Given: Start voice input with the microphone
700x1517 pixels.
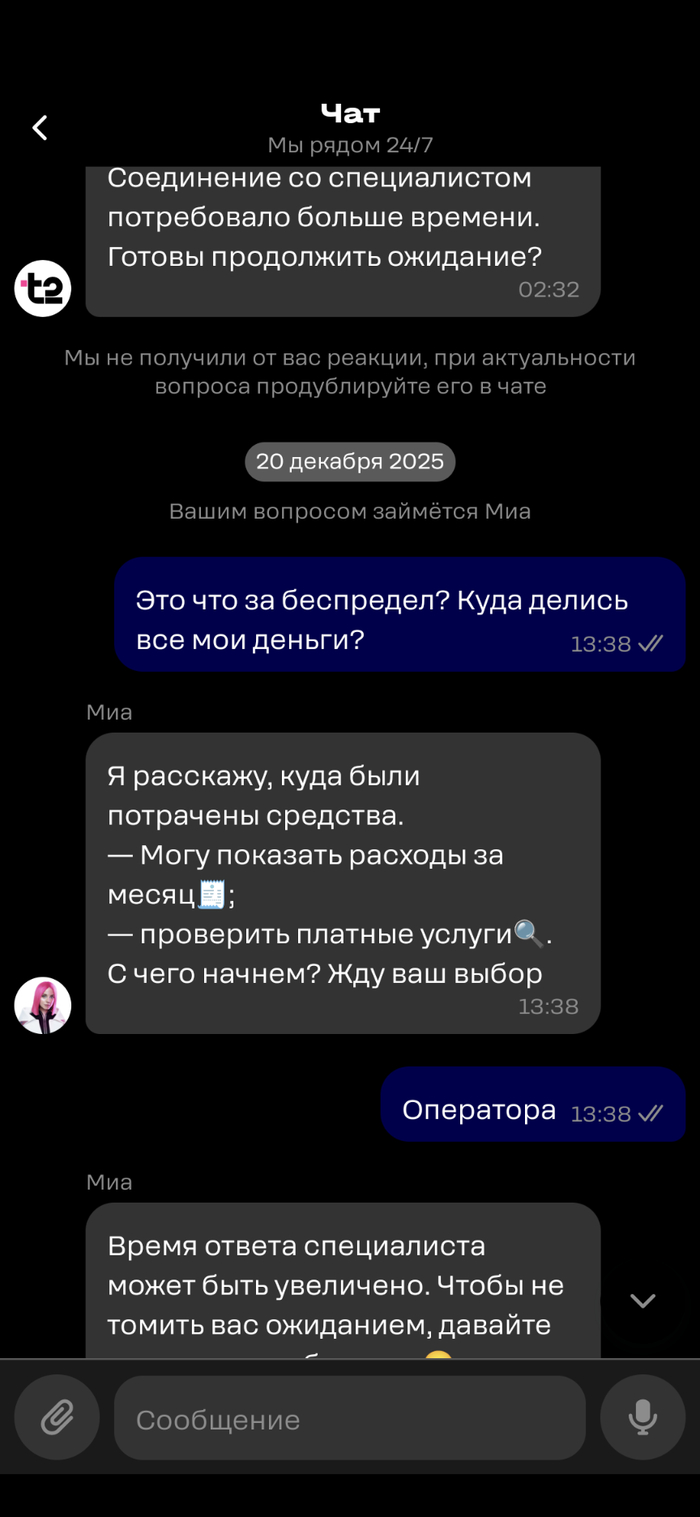Looking at the screenshot, I should pos(642,1417).
